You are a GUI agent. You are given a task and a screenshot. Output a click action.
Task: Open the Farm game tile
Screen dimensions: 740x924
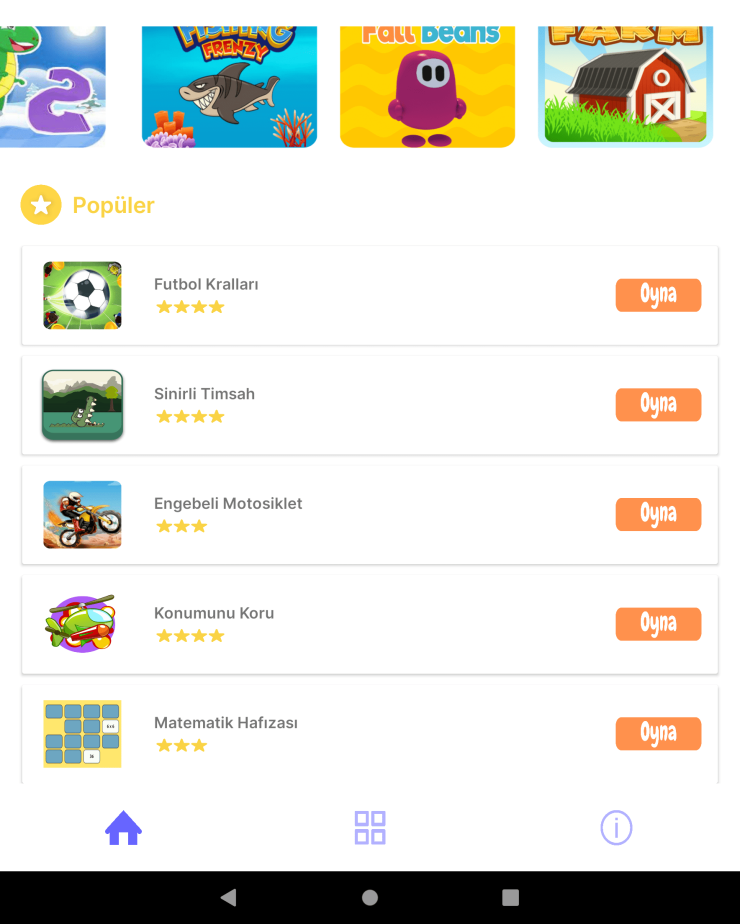coord(625,87)
